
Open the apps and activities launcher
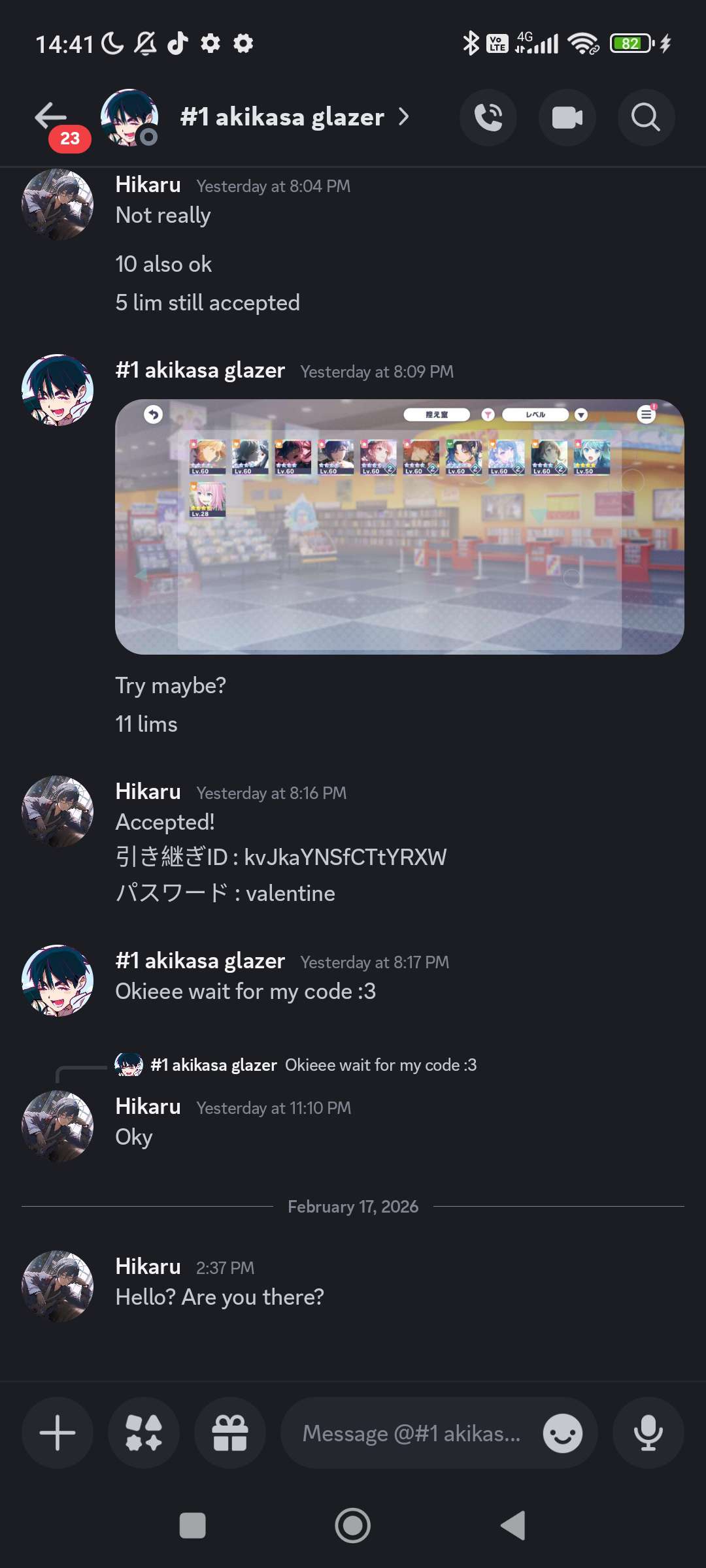click(144, 1433)
